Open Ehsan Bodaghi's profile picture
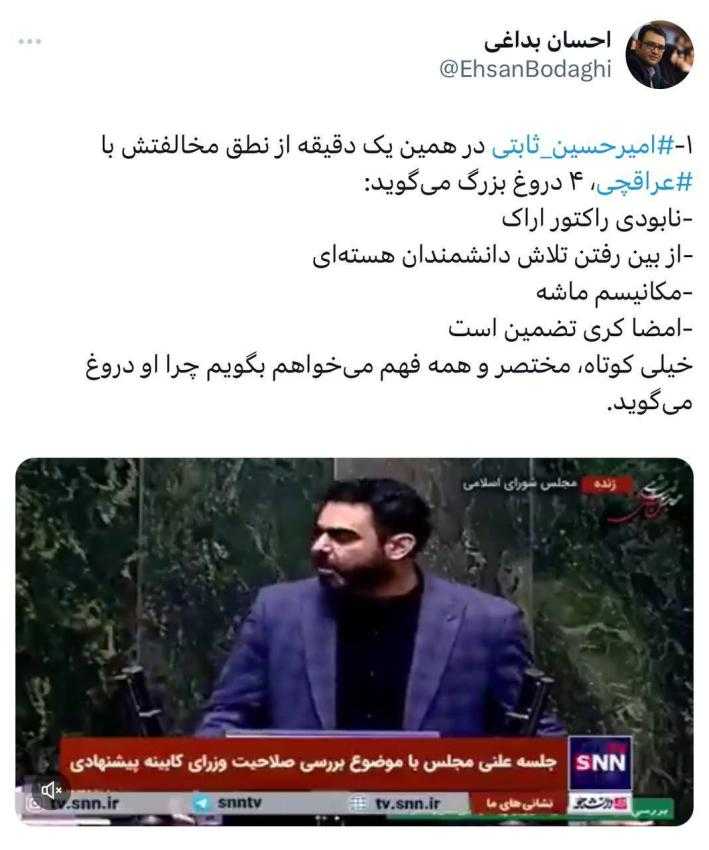 coord(659,55)
